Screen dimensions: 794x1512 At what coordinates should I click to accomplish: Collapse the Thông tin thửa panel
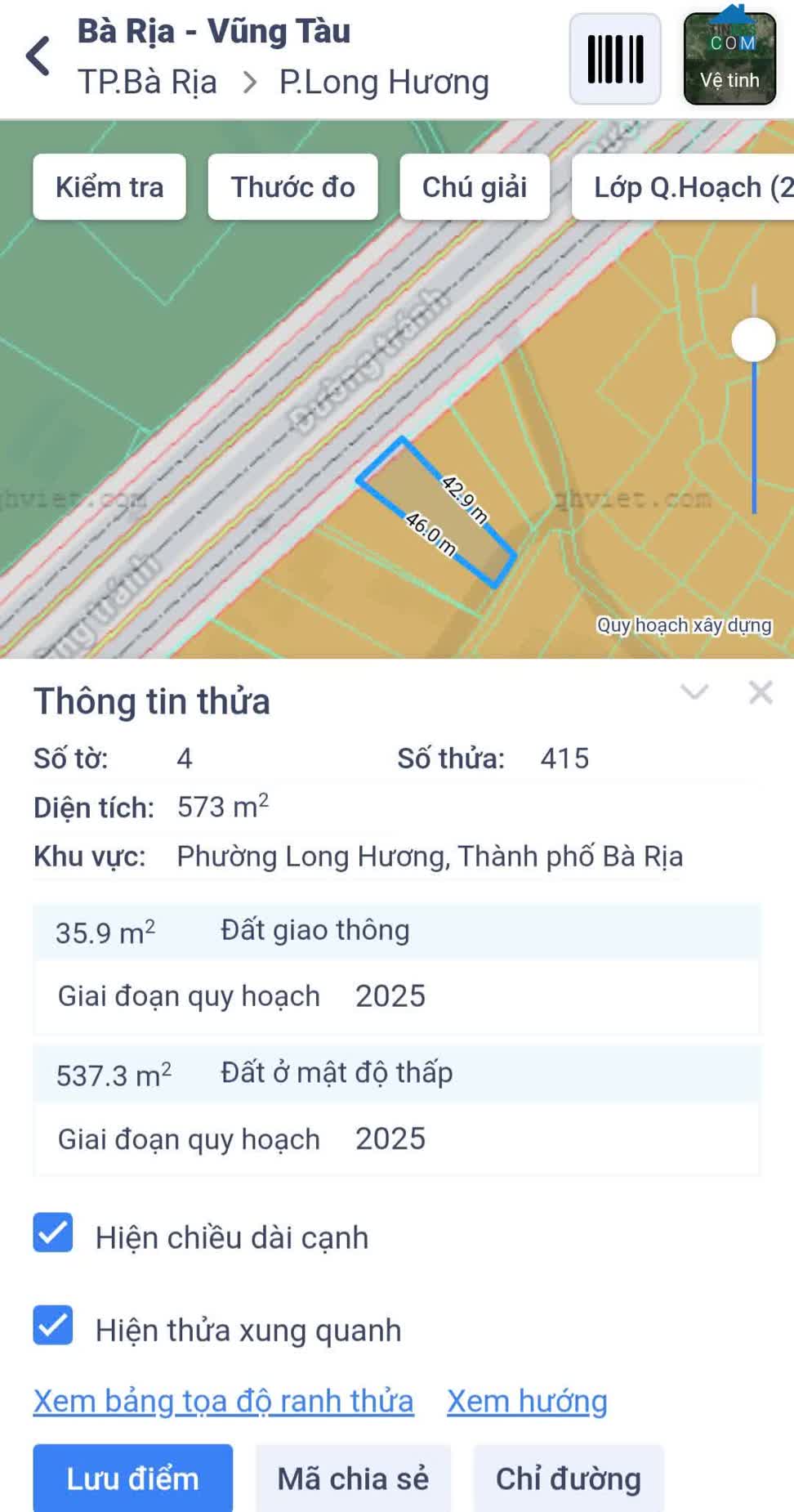(x=694, y=693)
